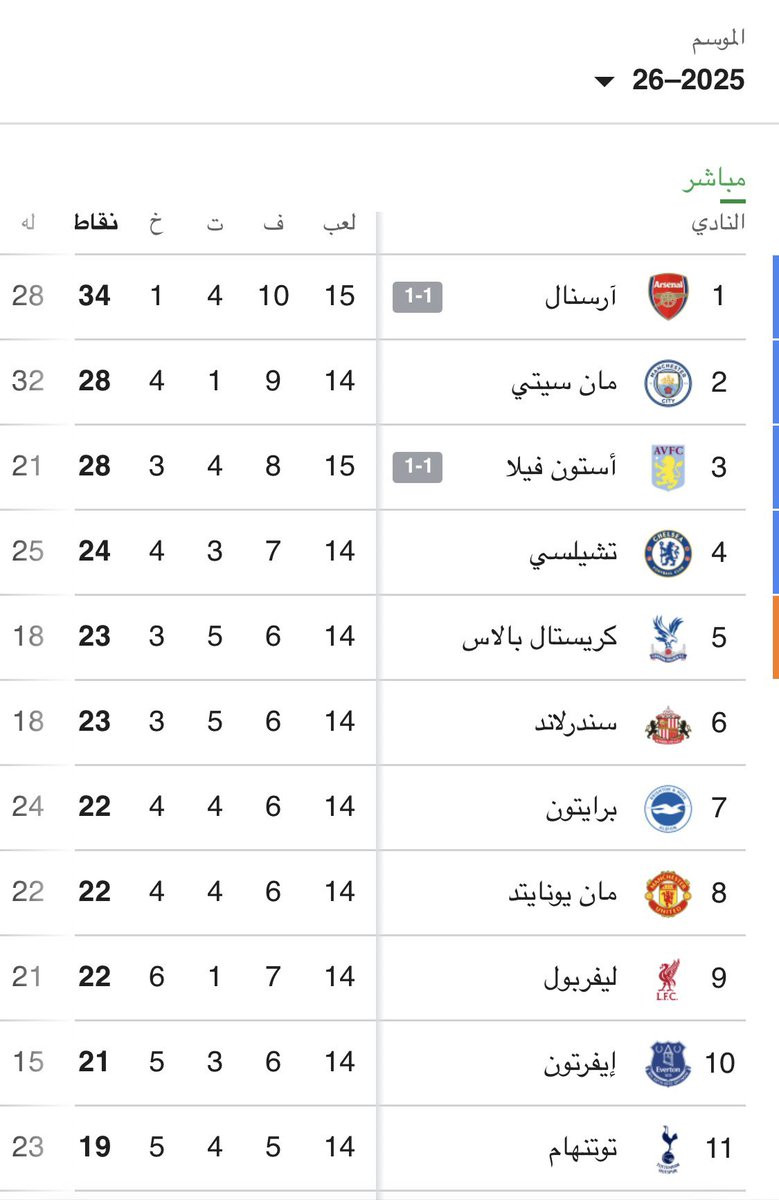View the مان يونايتد row
779x1200 pixels.
pos(563,892)
